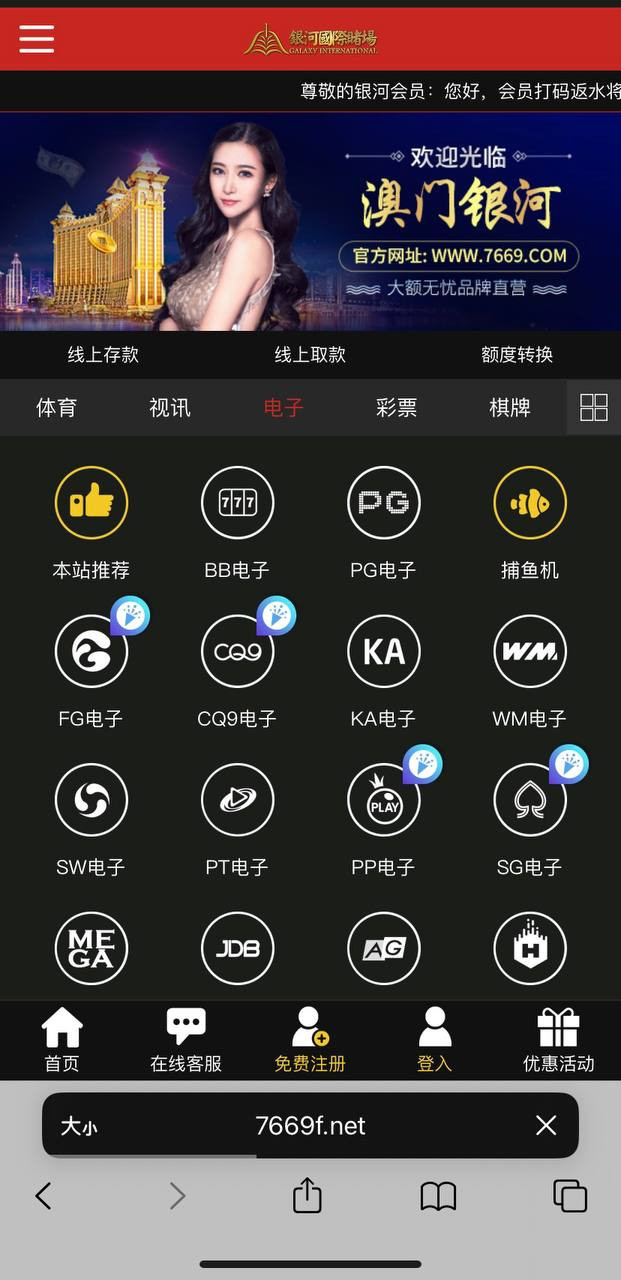
Task: View 优惠活动 promotions
Action: 558,1040
